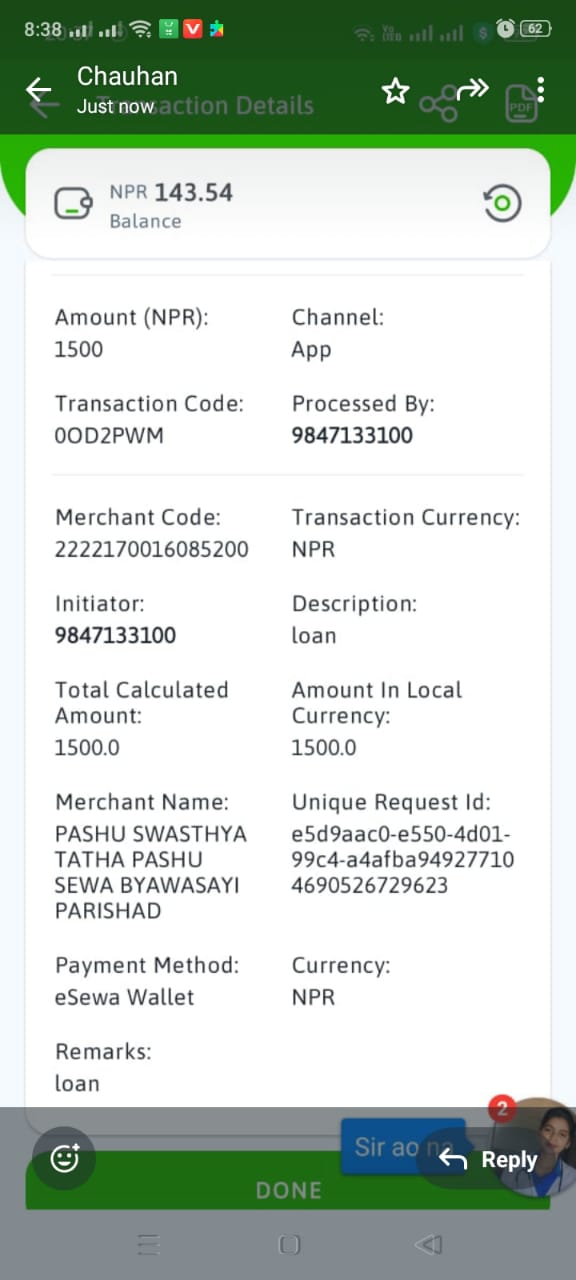
Task: Add an emoji reaction to the image
Action: pos(65,1159)
